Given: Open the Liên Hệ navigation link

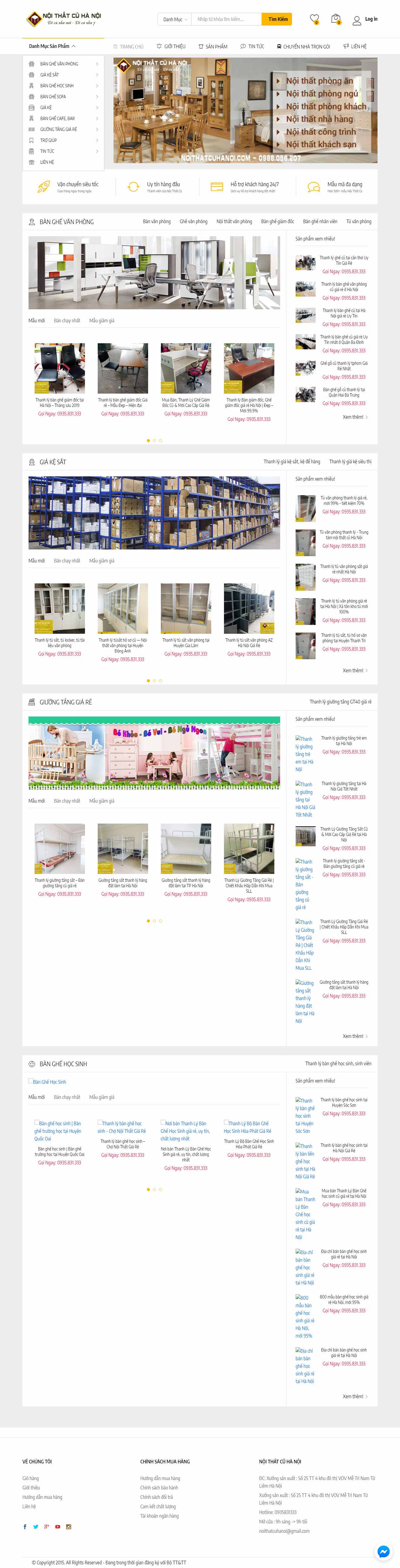Looking at the screenshot, I should [x=355, y=46].
